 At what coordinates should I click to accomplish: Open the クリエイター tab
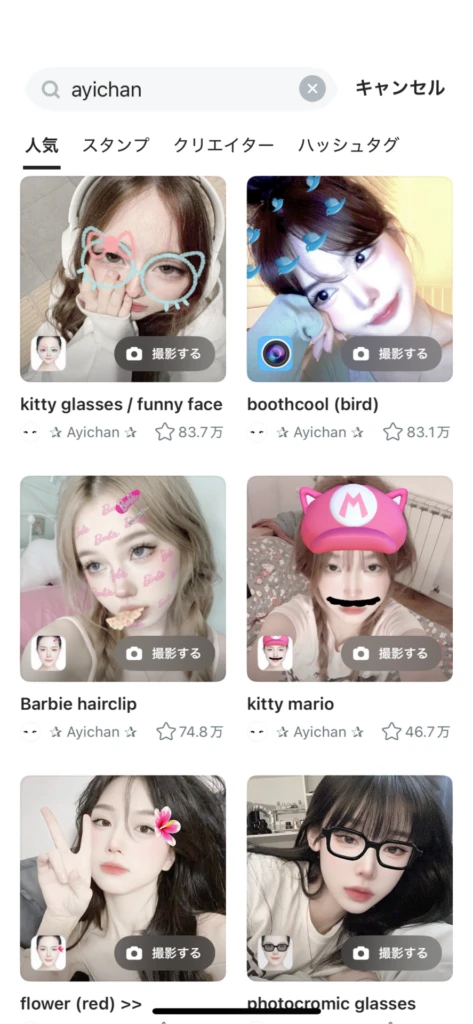click(x=223, y=145)
